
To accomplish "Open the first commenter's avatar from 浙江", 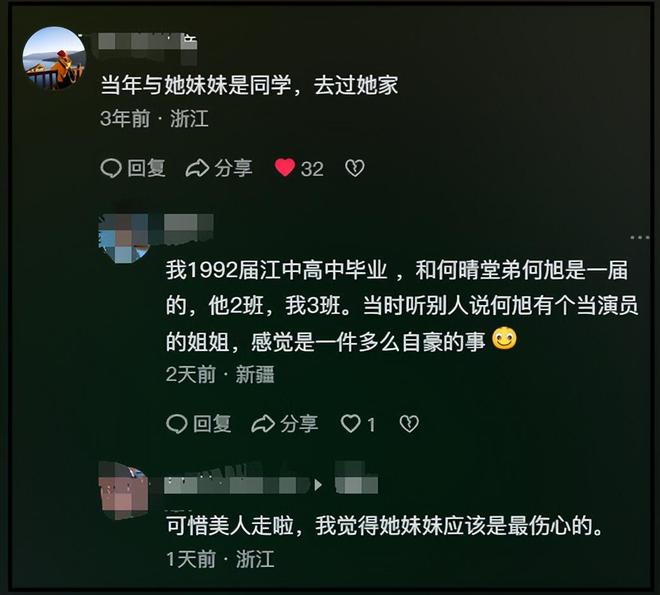I will click(x=53, y=57).
